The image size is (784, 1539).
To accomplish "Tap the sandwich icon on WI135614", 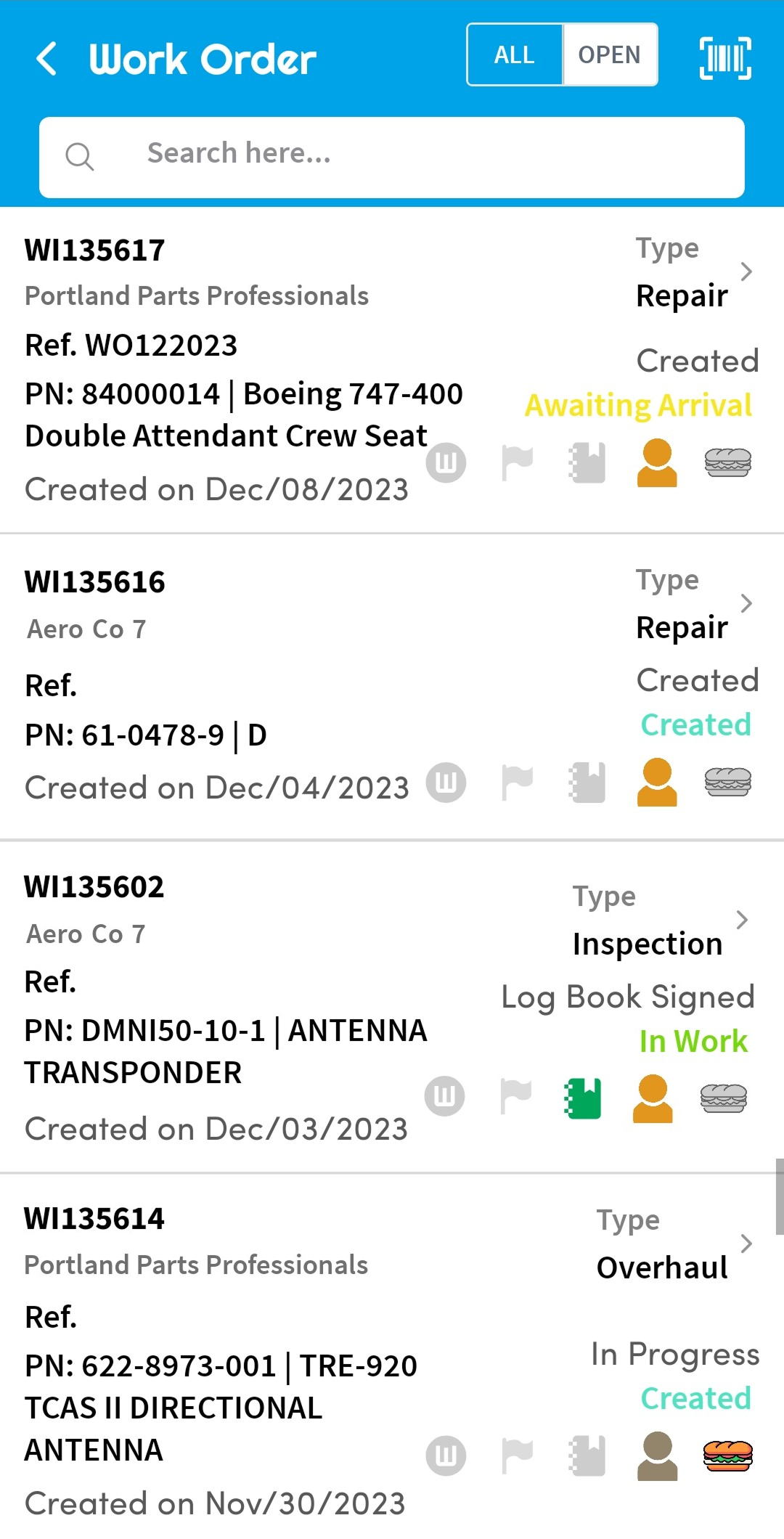I will (x=727, y=1456).
